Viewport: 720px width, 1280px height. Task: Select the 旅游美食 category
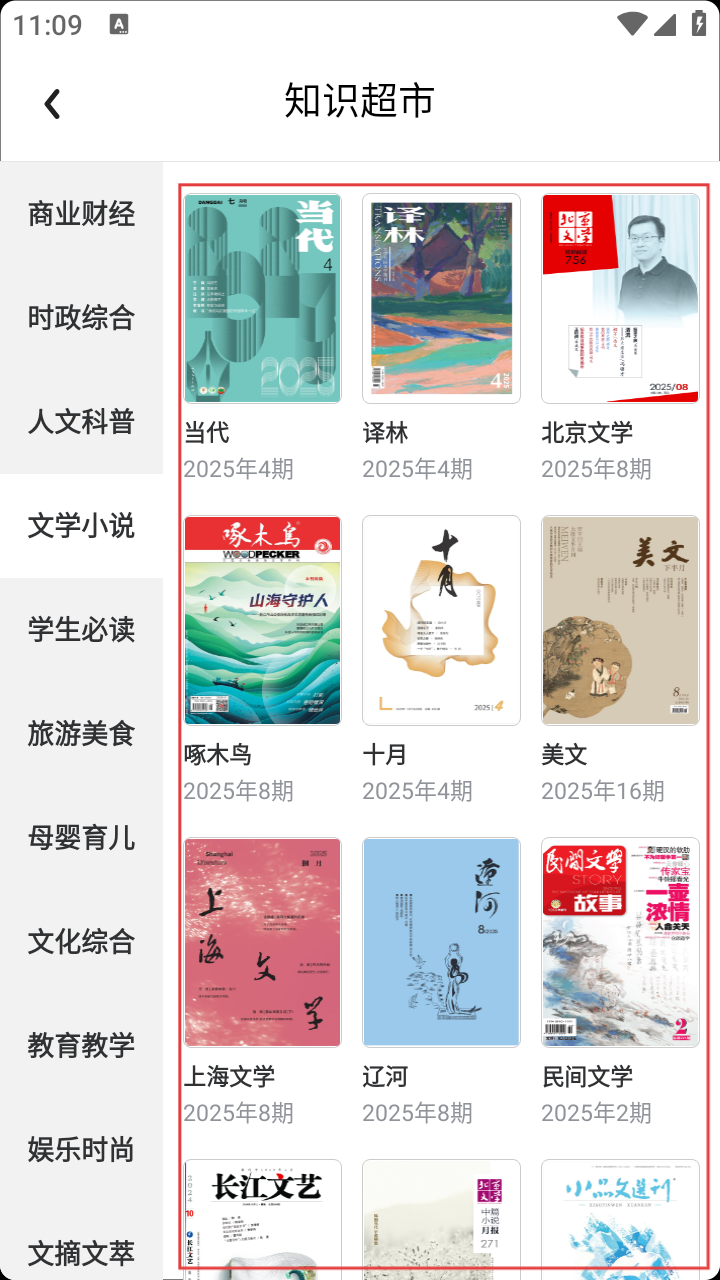81,734
